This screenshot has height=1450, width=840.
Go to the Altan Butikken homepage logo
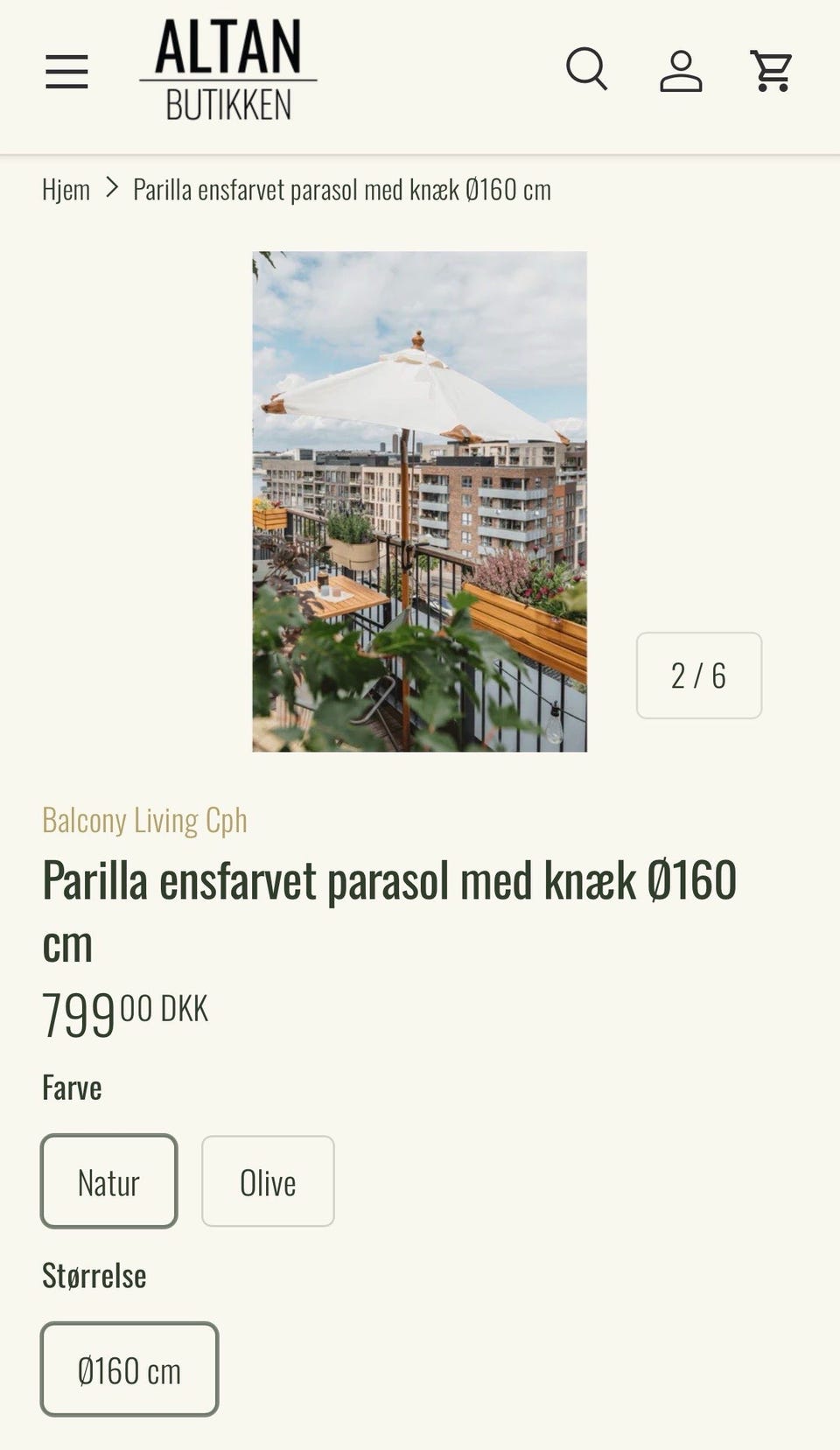click(x=228, y=70)
